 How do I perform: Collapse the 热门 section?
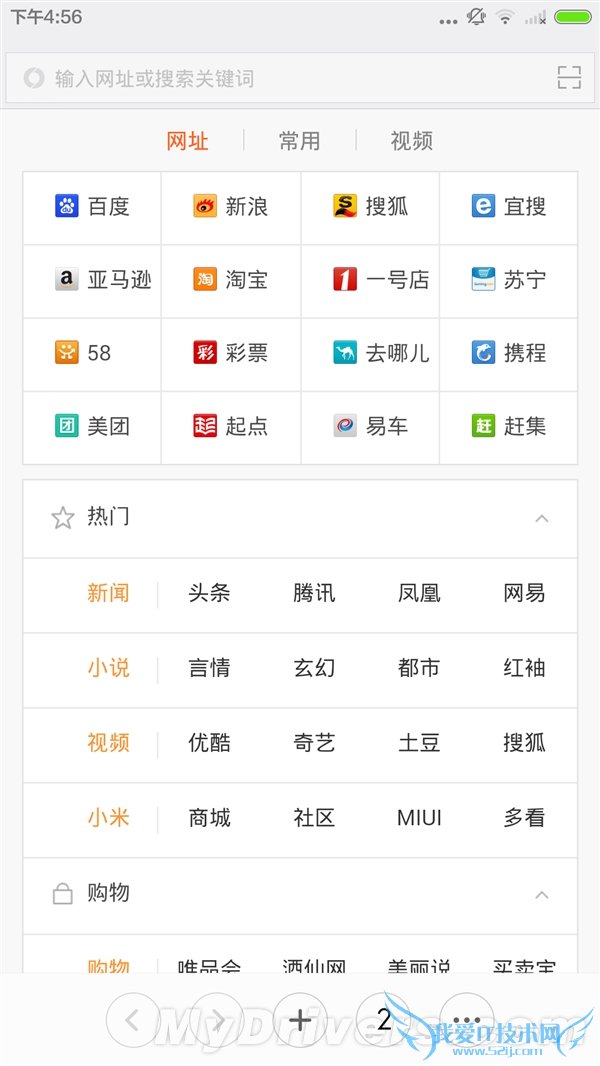pyautogui.click(x=541, y=518)
